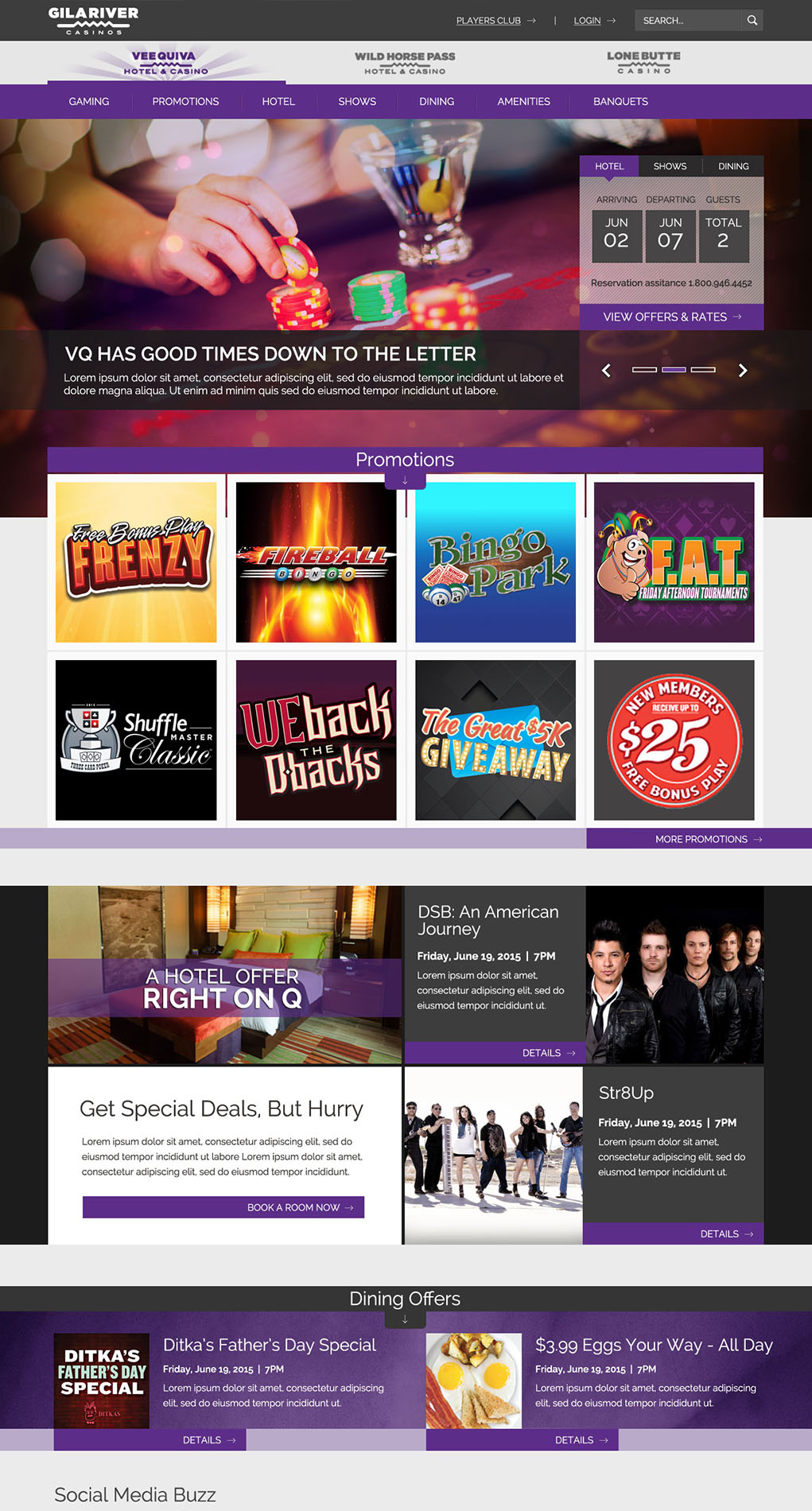Open the Gaming menu

[89, 102]
